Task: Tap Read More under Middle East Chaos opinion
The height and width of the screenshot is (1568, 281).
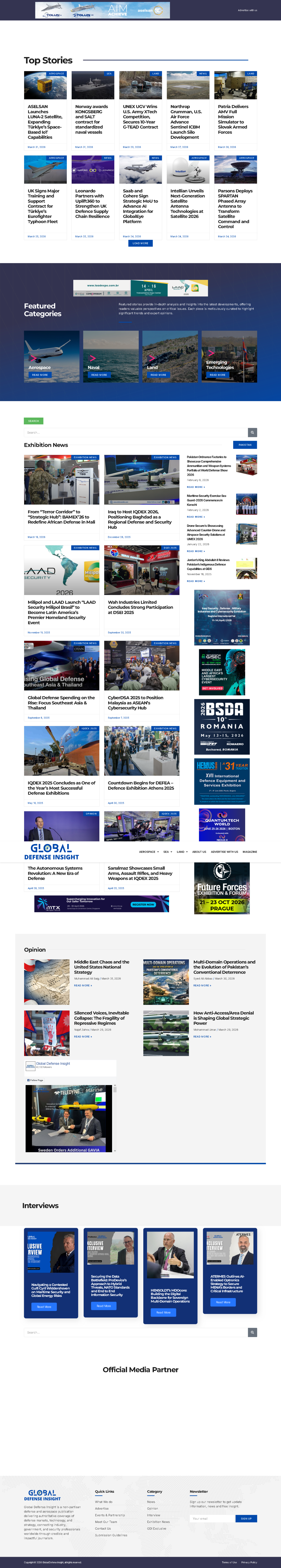Action: point(83,985)
